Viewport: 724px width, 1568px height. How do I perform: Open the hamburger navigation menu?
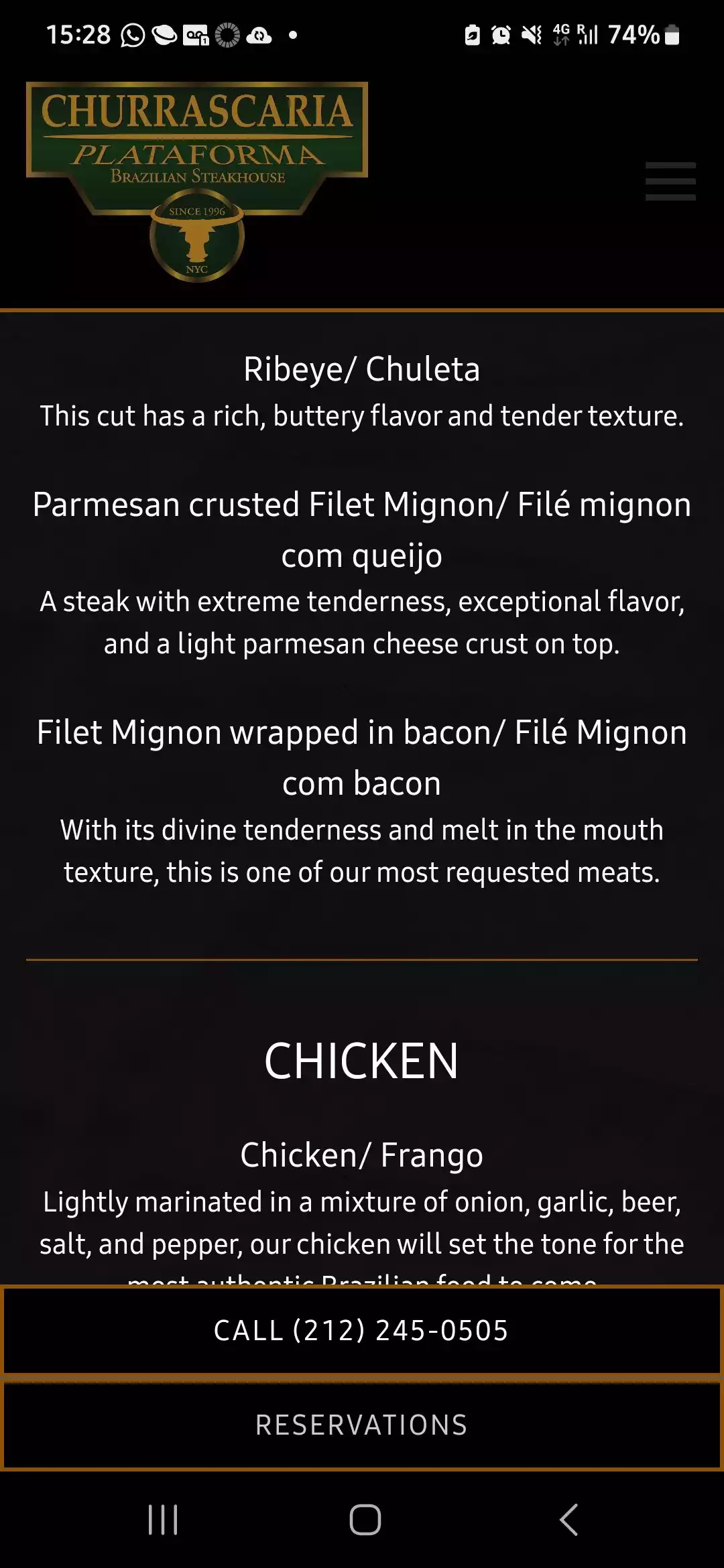670,181
